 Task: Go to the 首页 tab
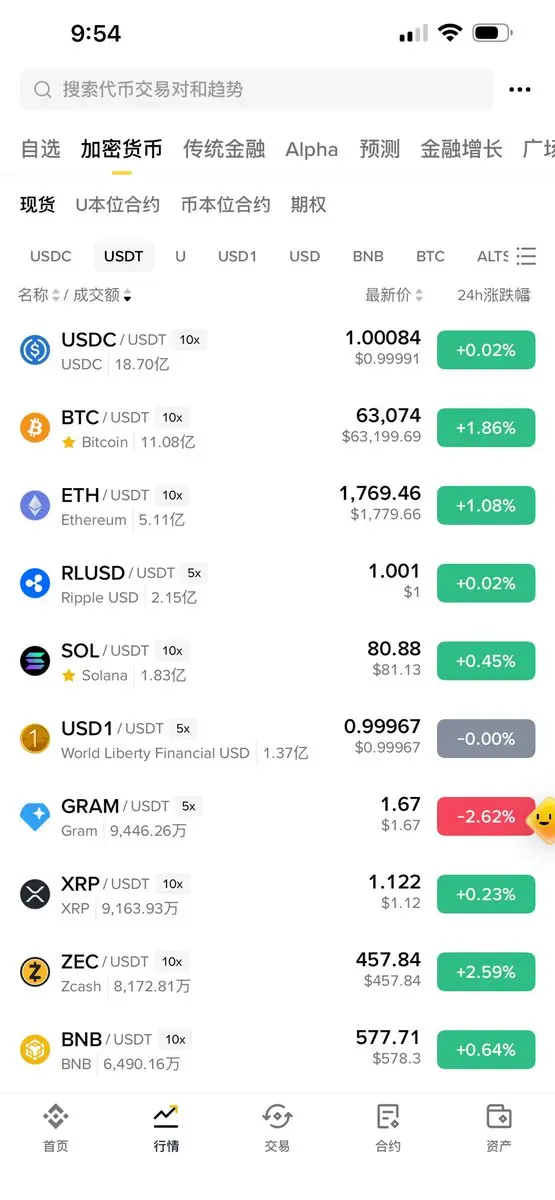point(56,1128)
